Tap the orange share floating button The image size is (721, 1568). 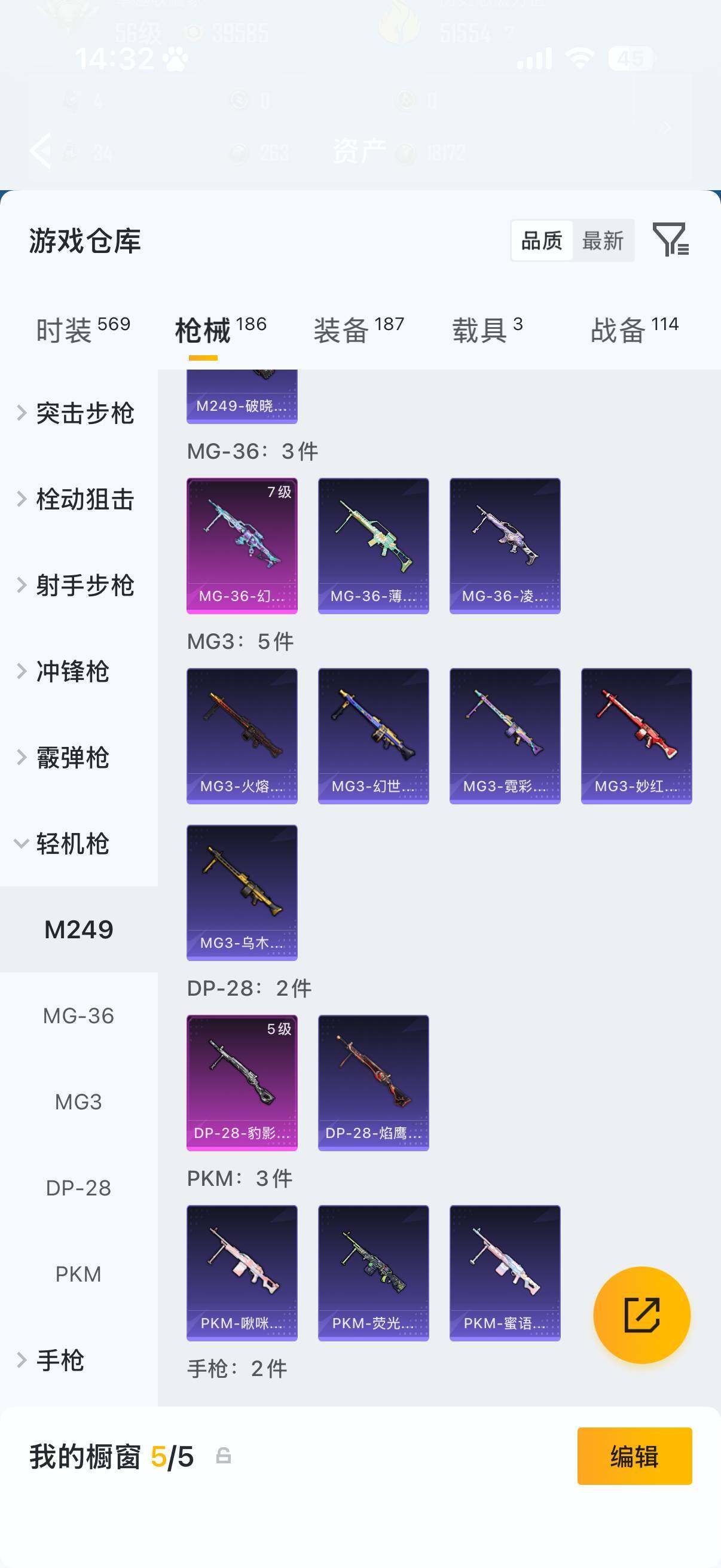641,1315
